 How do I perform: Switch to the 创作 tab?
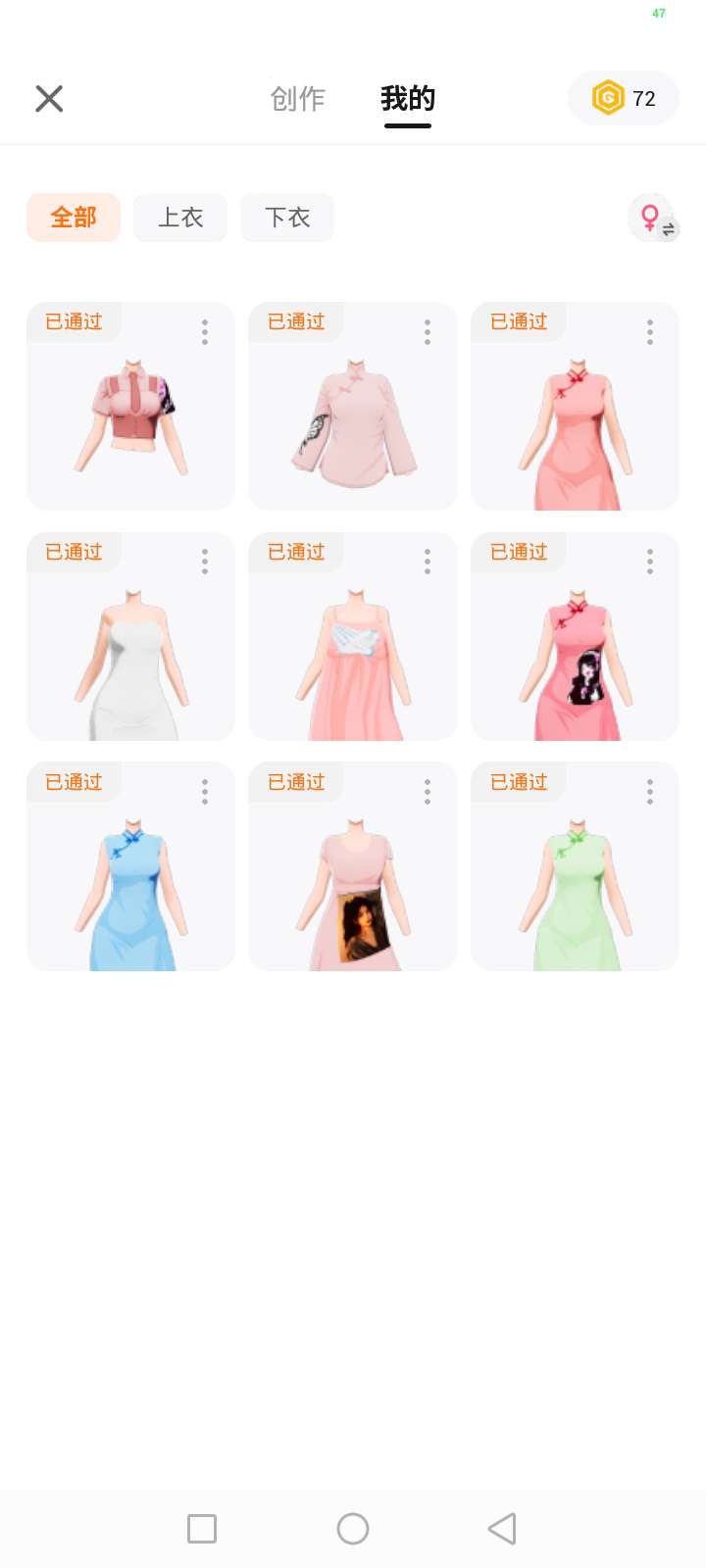click(x=297, y=98)
